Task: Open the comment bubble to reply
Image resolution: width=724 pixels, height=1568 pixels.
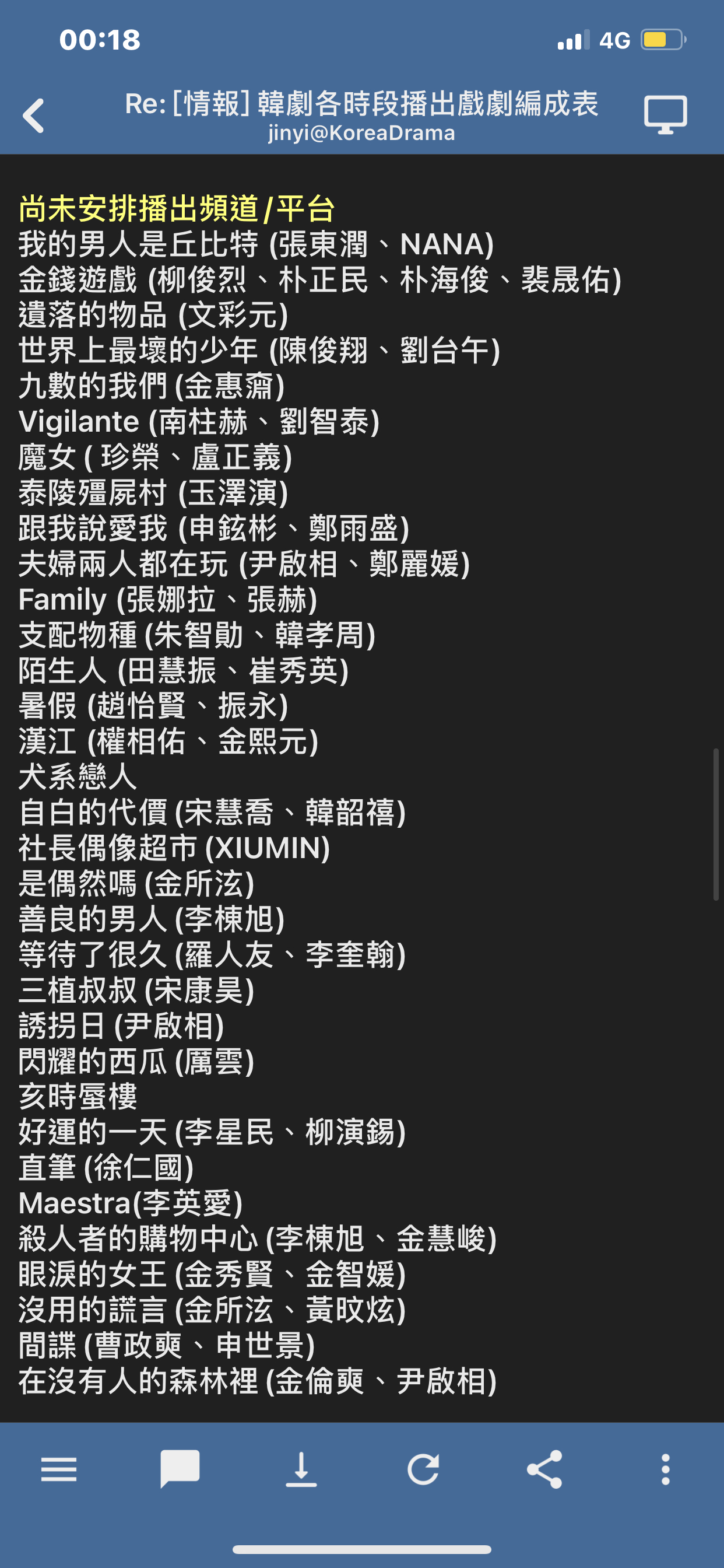Action: (180, 1469)
